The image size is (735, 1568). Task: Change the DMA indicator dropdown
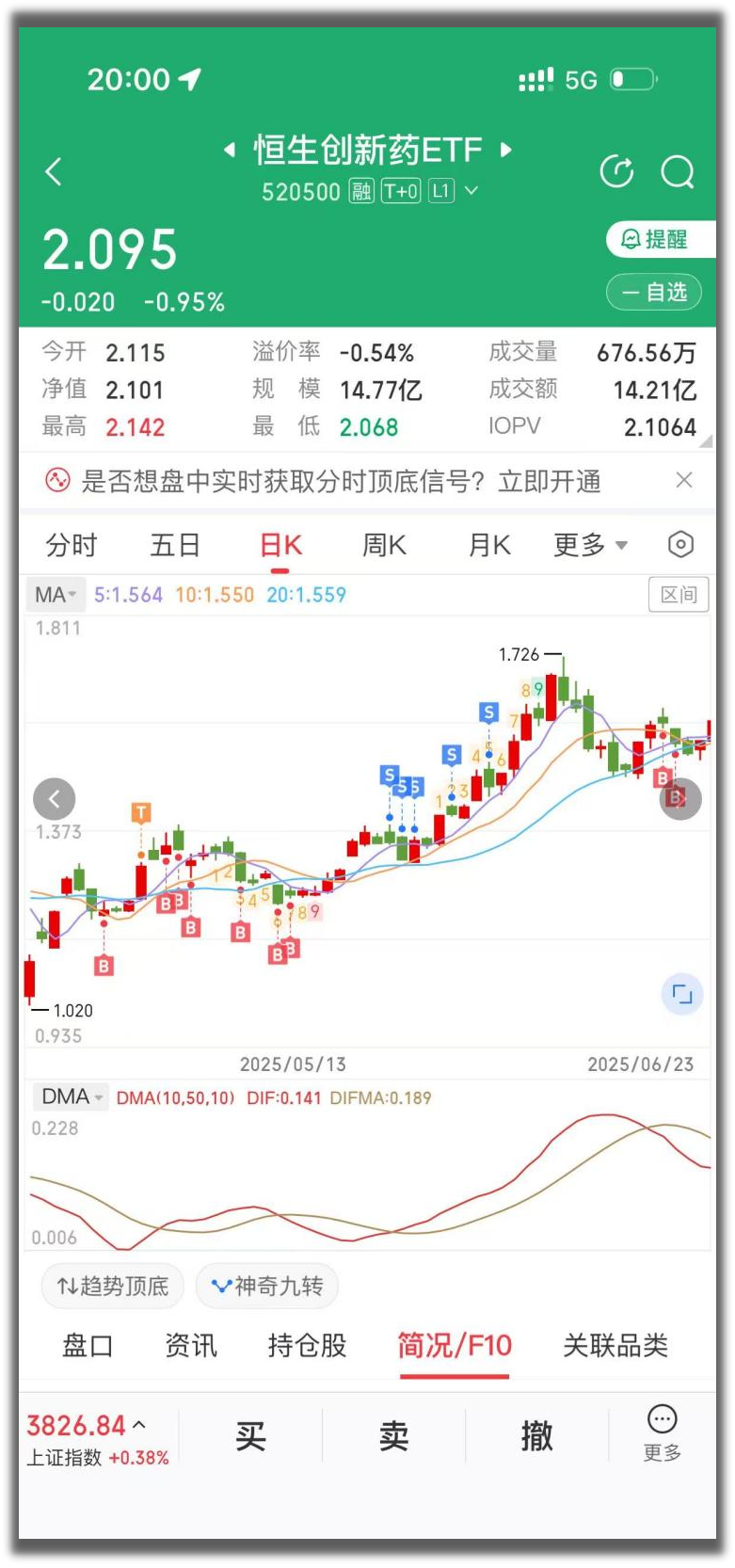tap(72, 1096)
